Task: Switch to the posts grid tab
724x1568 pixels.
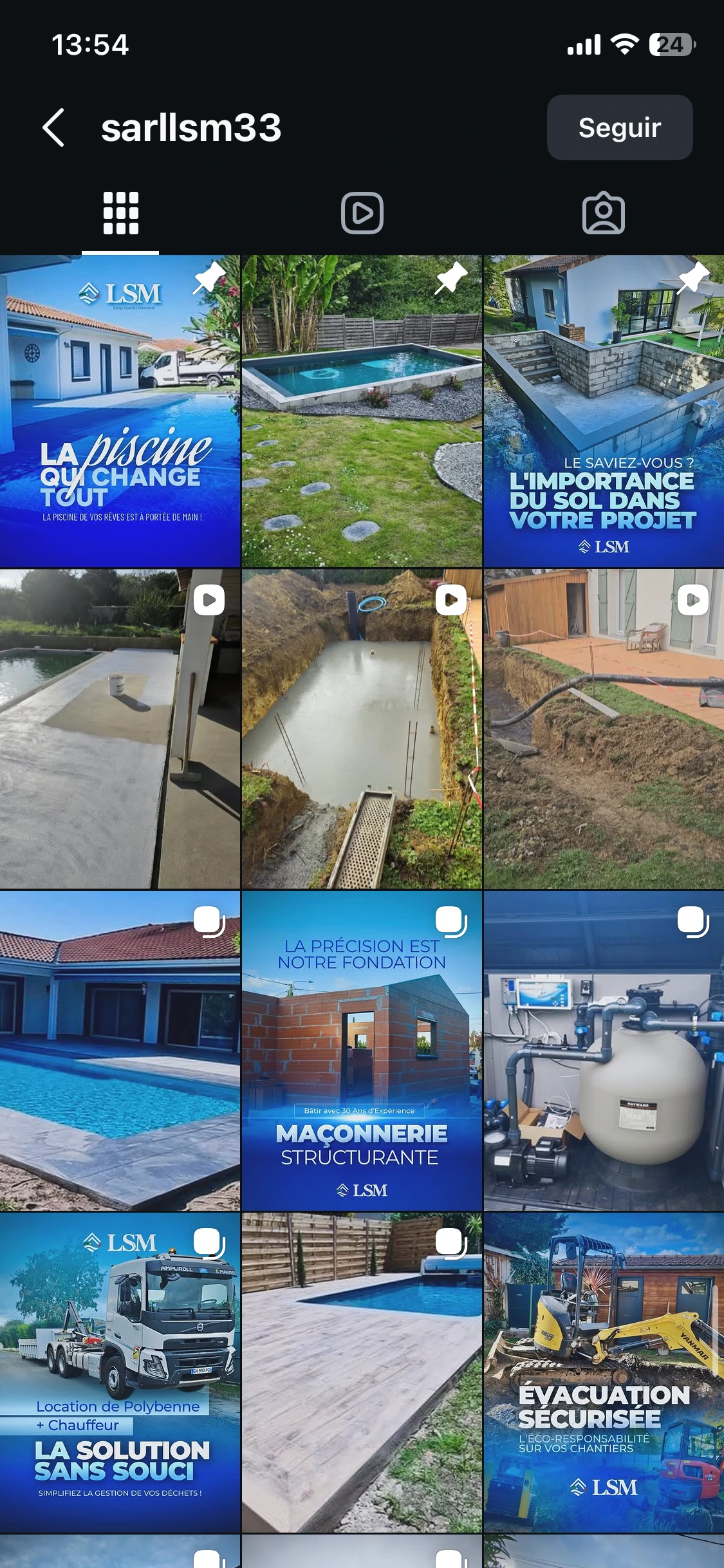Action: [120, 213]
